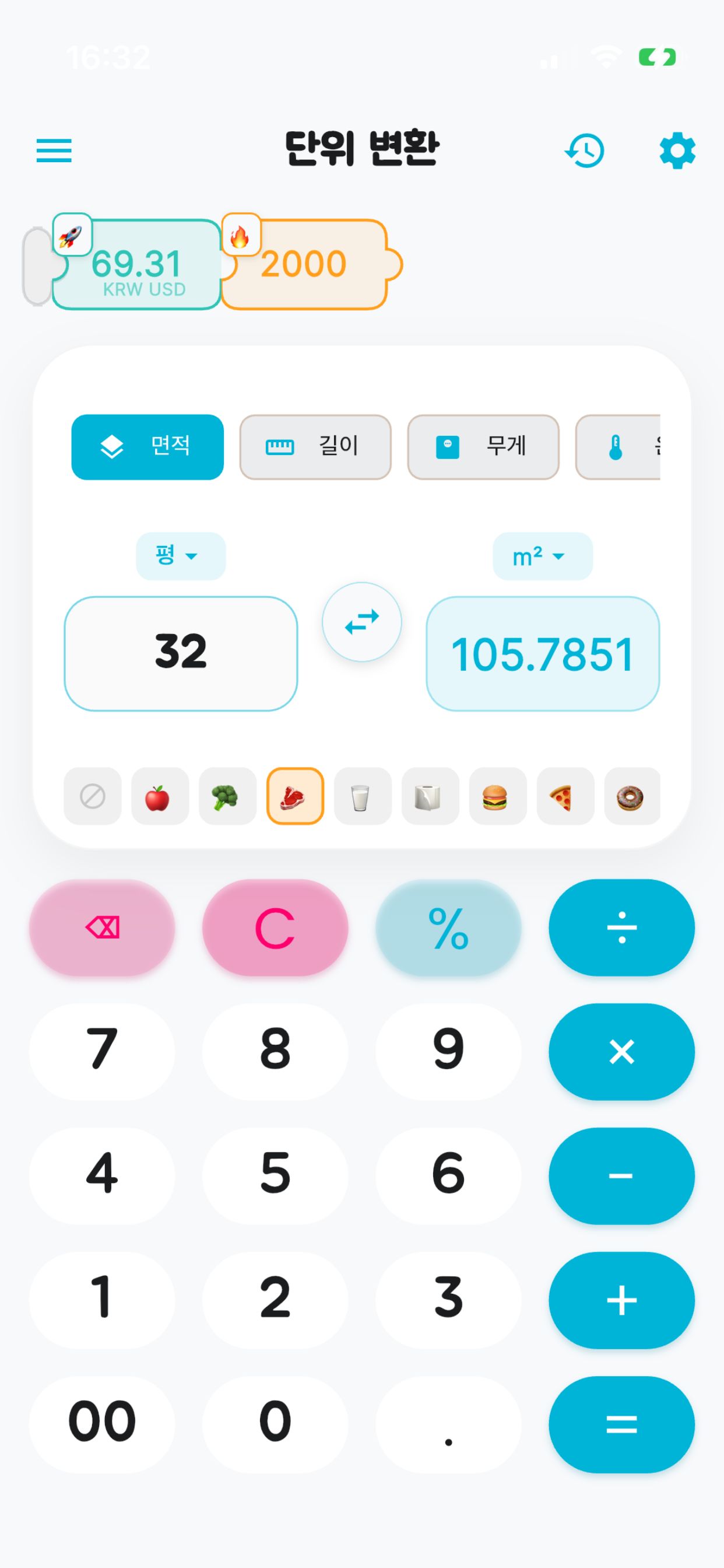
Task: Open the 평 unit dropdown
Action: click(181, 555)
